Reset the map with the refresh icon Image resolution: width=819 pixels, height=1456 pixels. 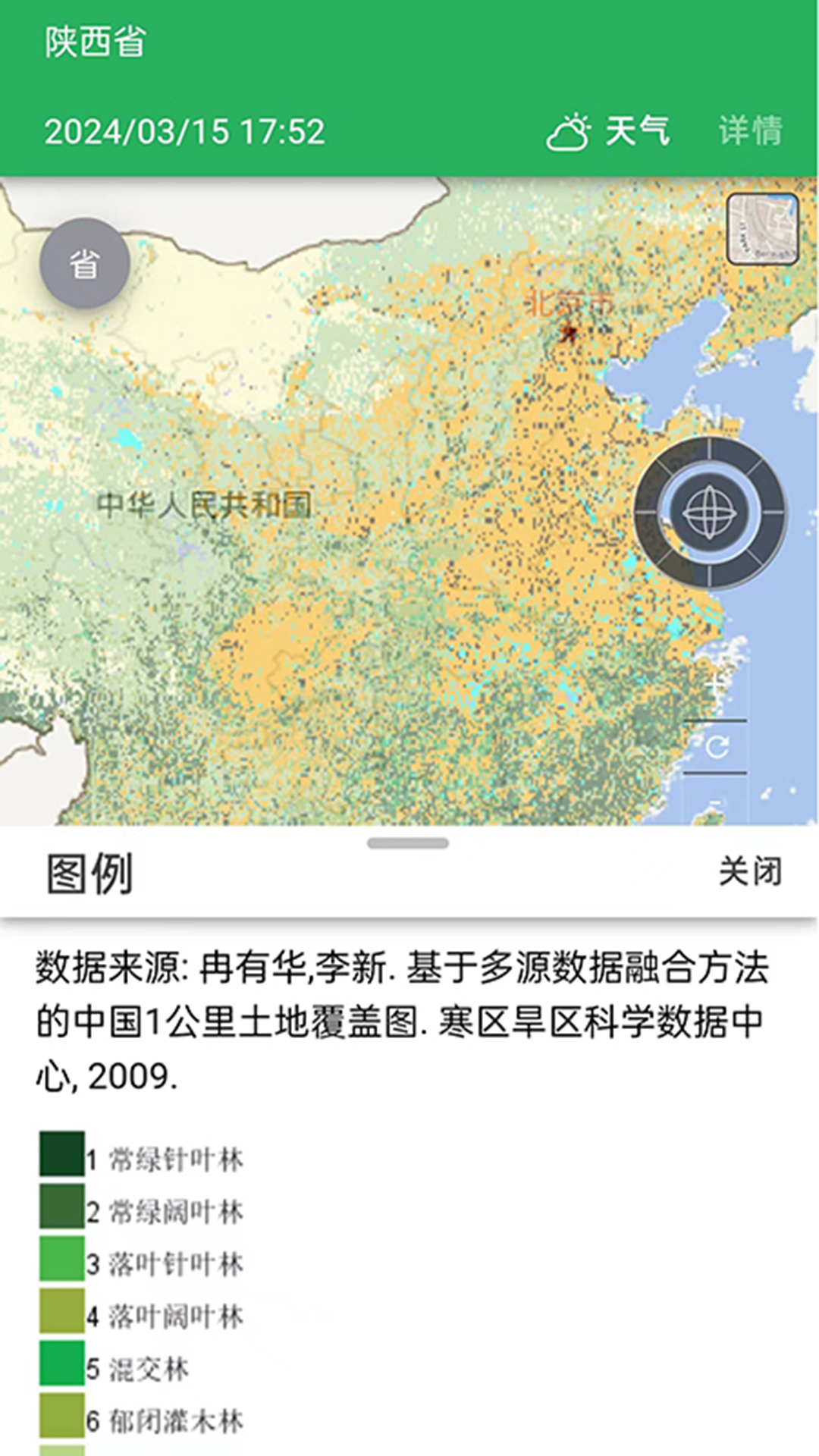coord(716,747)
